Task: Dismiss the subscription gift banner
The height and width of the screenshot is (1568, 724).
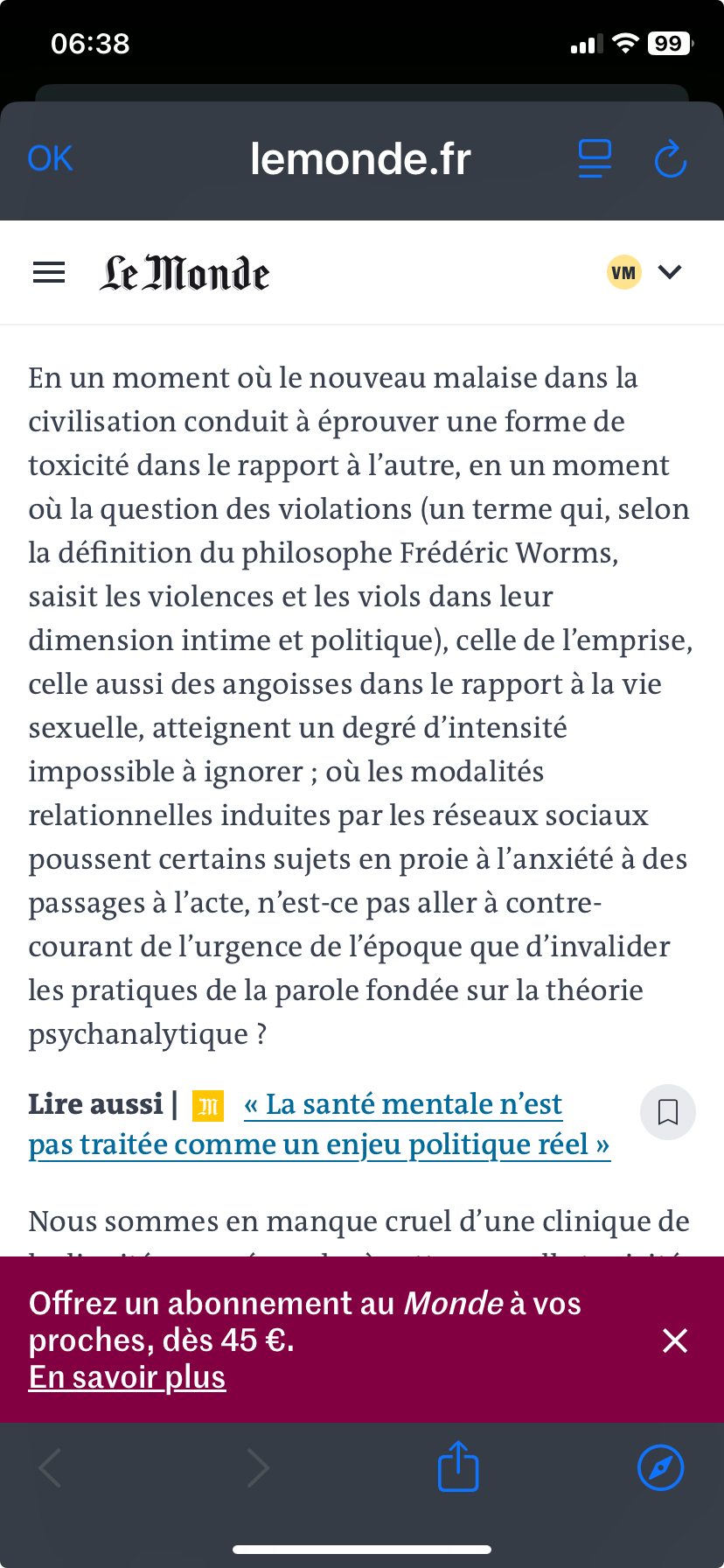Action: tap(675, 1340)
